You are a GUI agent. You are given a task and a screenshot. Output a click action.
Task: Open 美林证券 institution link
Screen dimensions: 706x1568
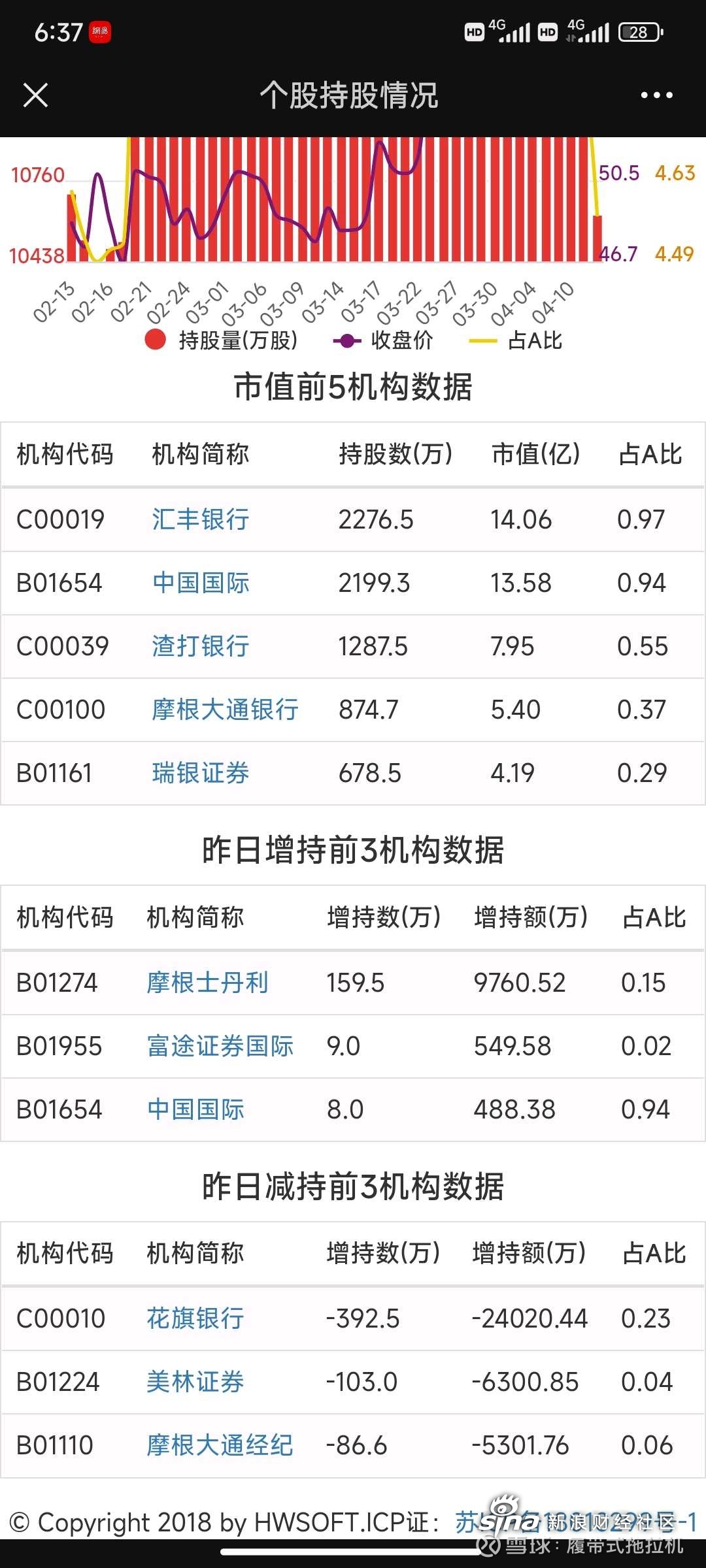click(195, 1382)
